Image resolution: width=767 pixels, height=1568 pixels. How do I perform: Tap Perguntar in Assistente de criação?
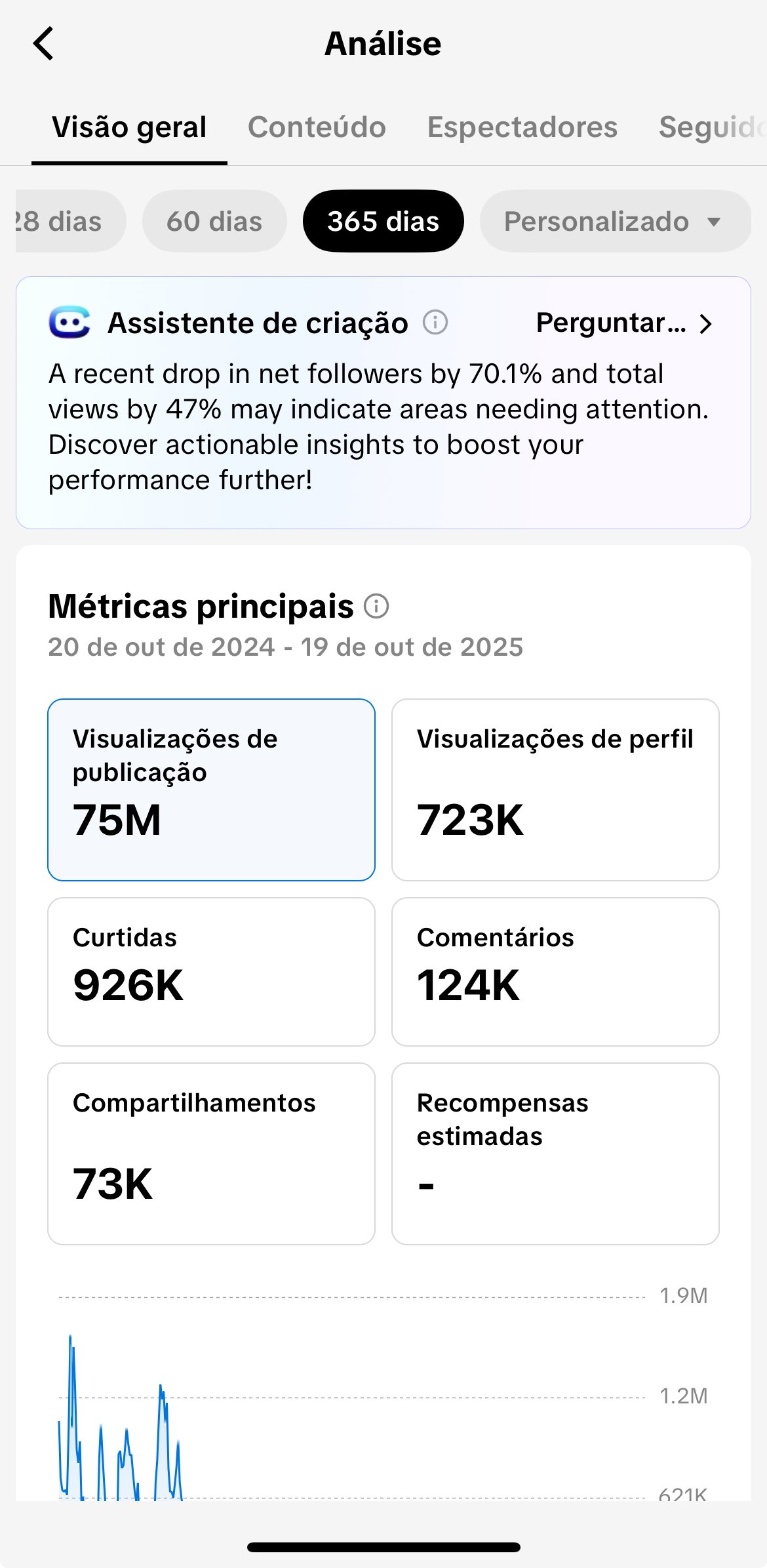(623, 323)
